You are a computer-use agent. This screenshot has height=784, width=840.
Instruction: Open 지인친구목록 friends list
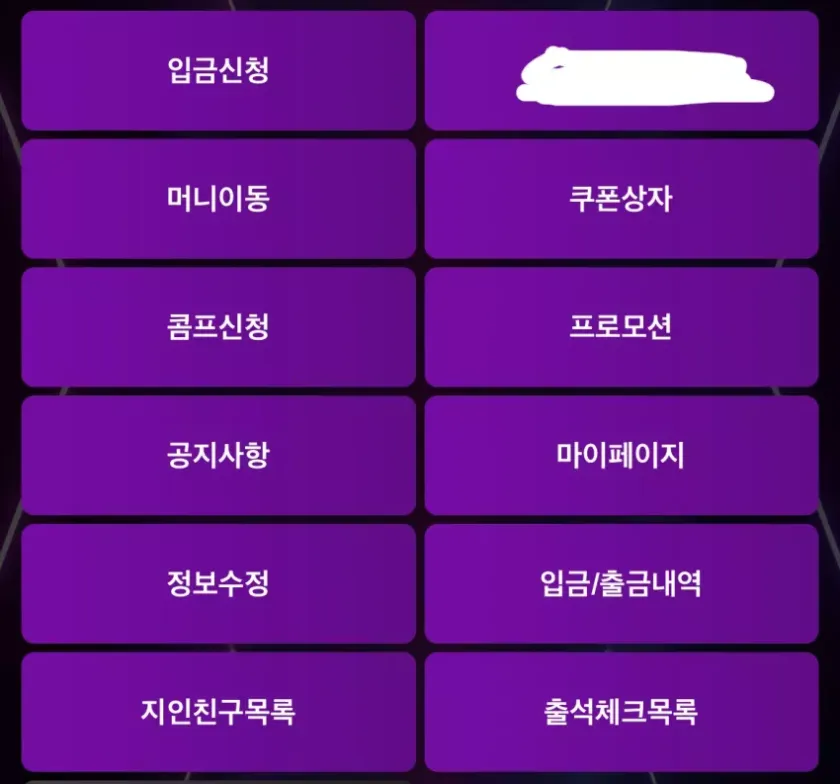tap(218, 711)
